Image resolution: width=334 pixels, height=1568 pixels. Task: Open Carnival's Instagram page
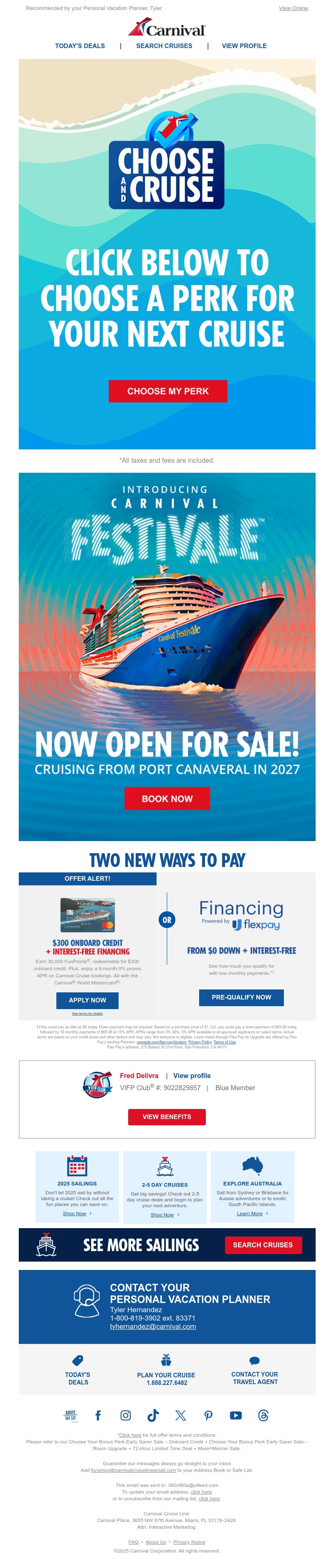click(x=125, y=1415)
